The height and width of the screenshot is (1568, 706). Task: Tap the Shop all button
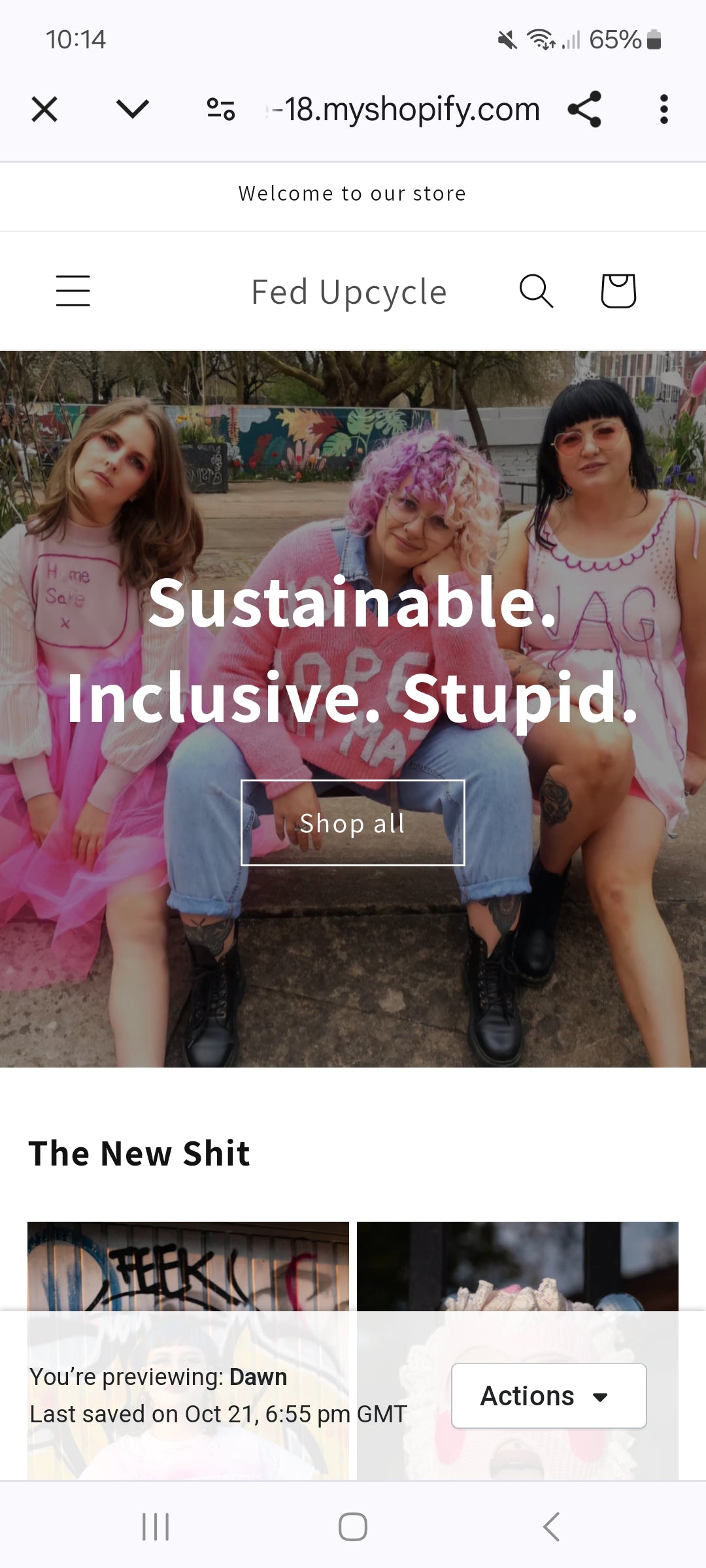coord(353,823)
